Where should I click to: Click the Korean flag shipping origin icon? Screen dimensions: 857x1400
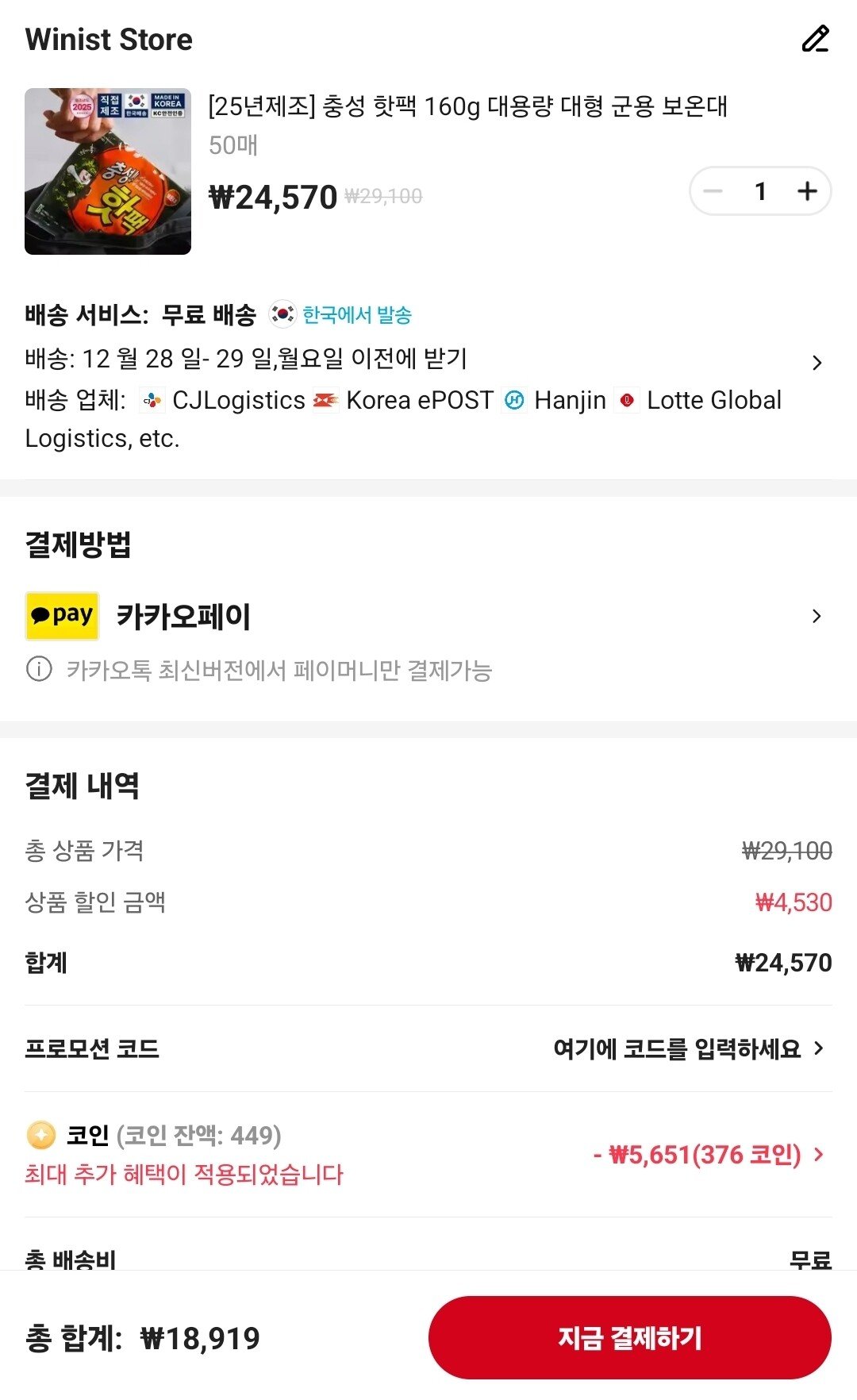coord(282,313)
